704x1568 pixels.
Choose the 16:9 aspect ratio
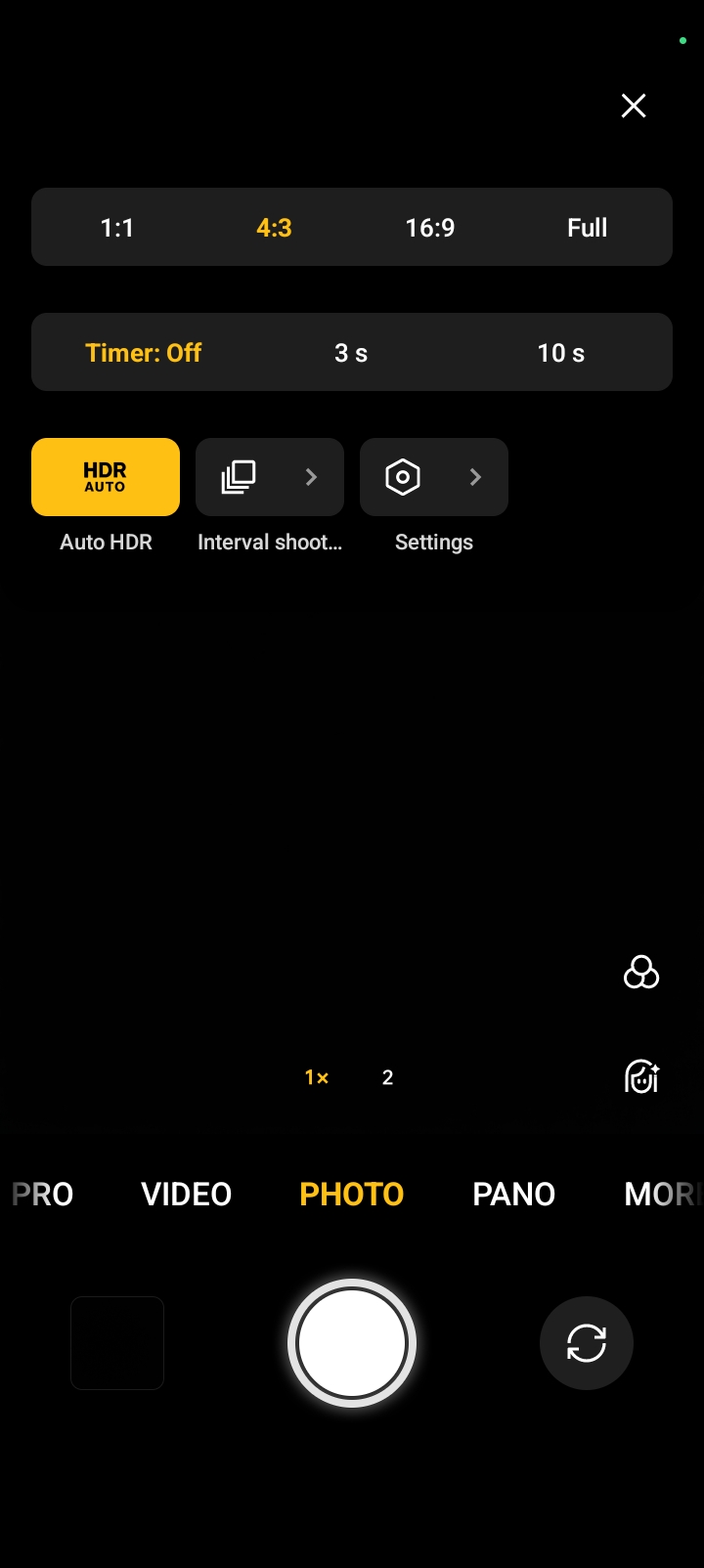[430, 228]
